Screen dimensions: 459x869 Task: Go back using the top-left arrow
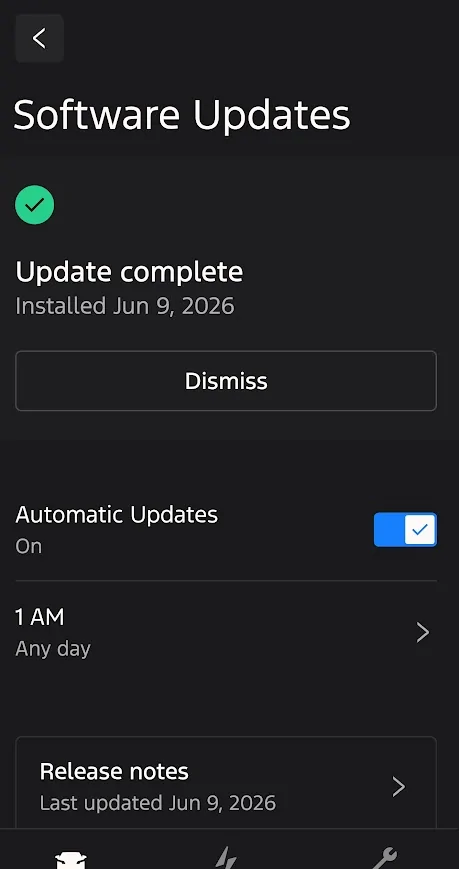coord(39,38)
